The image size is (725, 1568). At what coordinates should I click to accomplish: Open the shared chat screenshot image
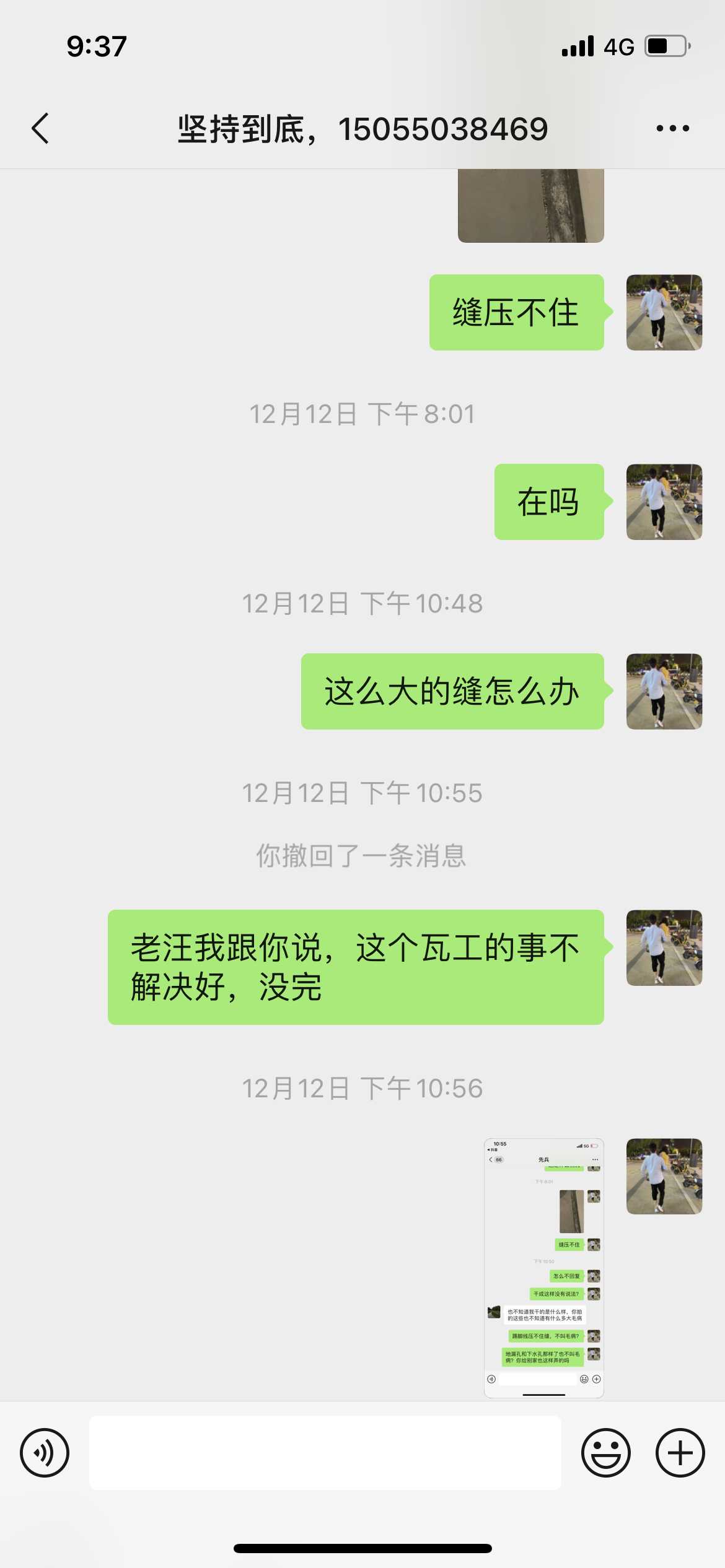(x=543, y=1267)
